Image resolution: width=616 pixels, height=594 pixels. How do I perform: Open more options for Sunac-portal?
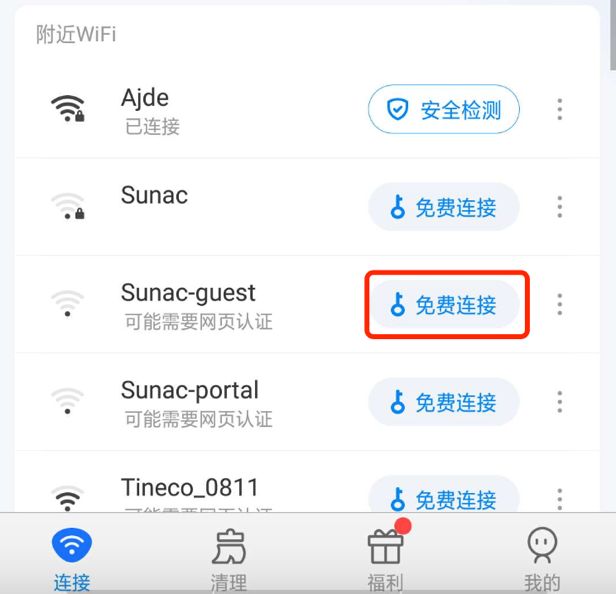[560, 402]
